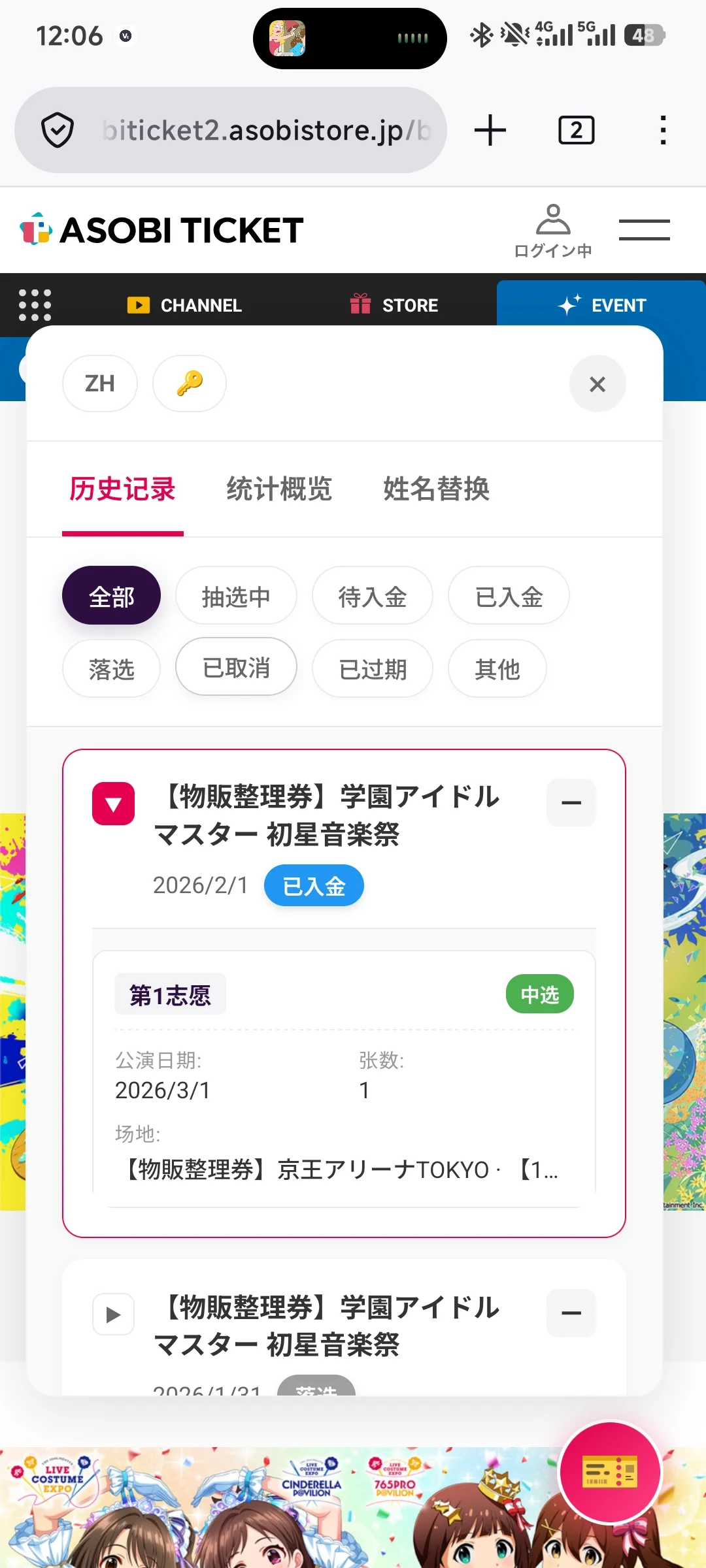
Task: Expand the 2026/1/31 ticket entry
Action: click(x=114, y=1314)
